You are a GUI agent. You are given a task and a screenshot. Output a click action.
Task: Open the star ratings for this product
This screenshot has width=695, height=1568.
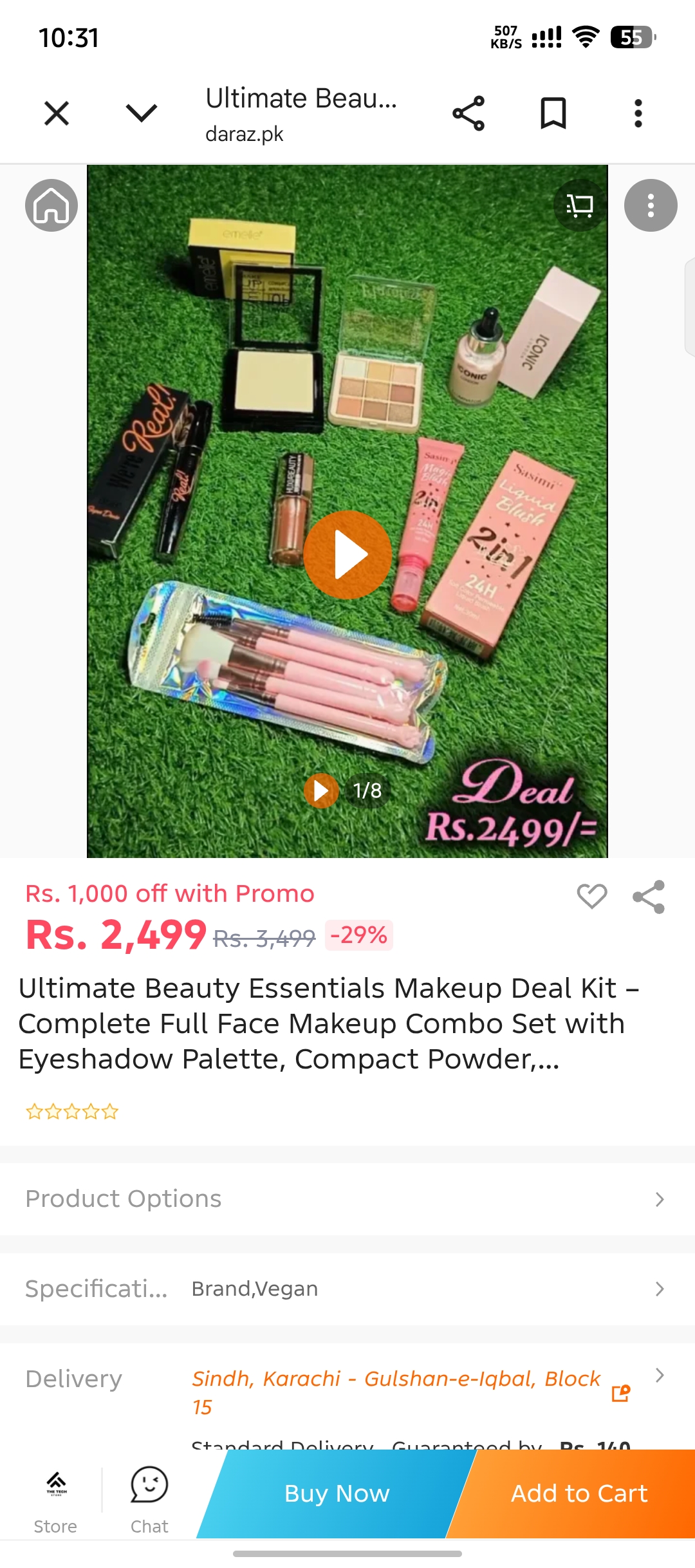72,1112
